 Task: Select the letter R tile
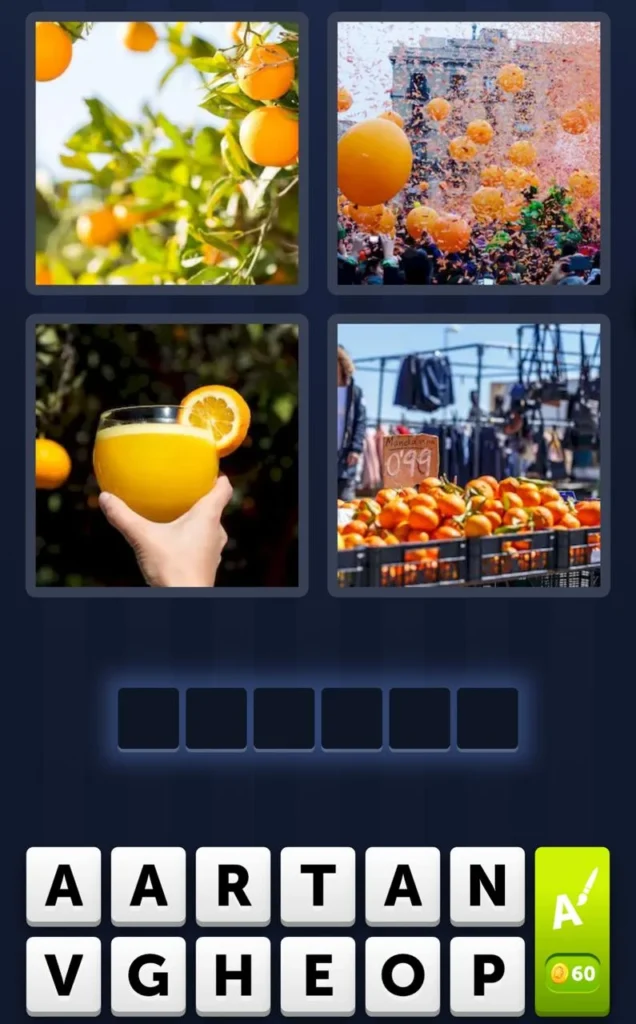point(233,886)
